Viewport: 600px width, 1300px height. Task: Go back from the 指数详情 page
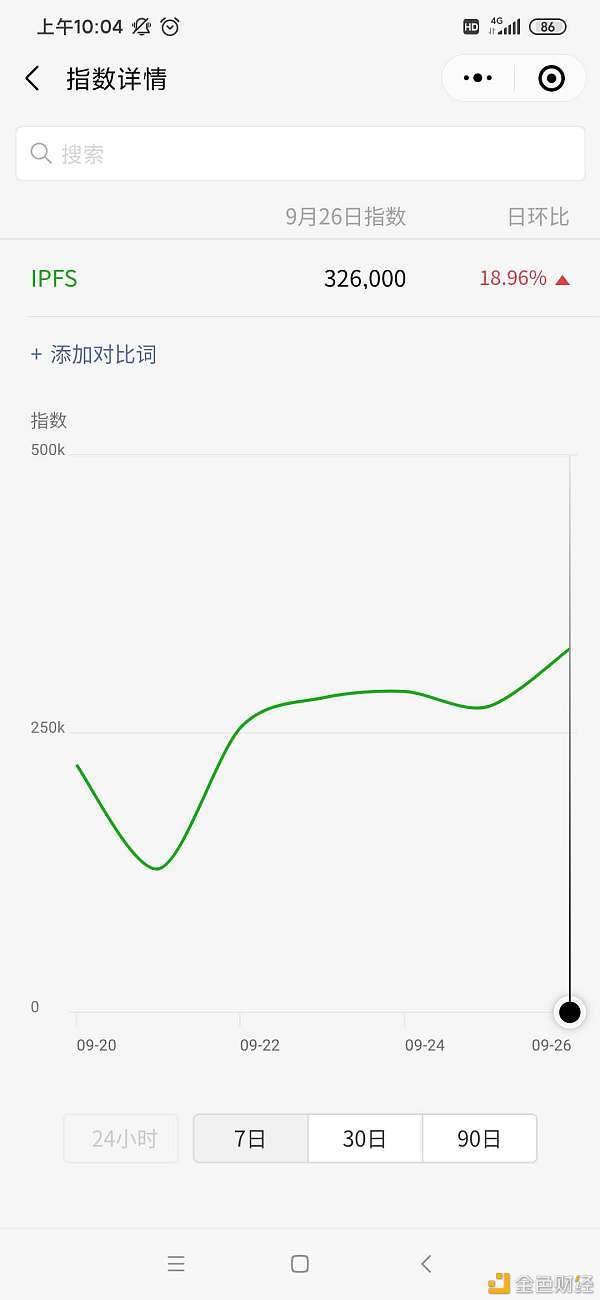click(33, 79)
